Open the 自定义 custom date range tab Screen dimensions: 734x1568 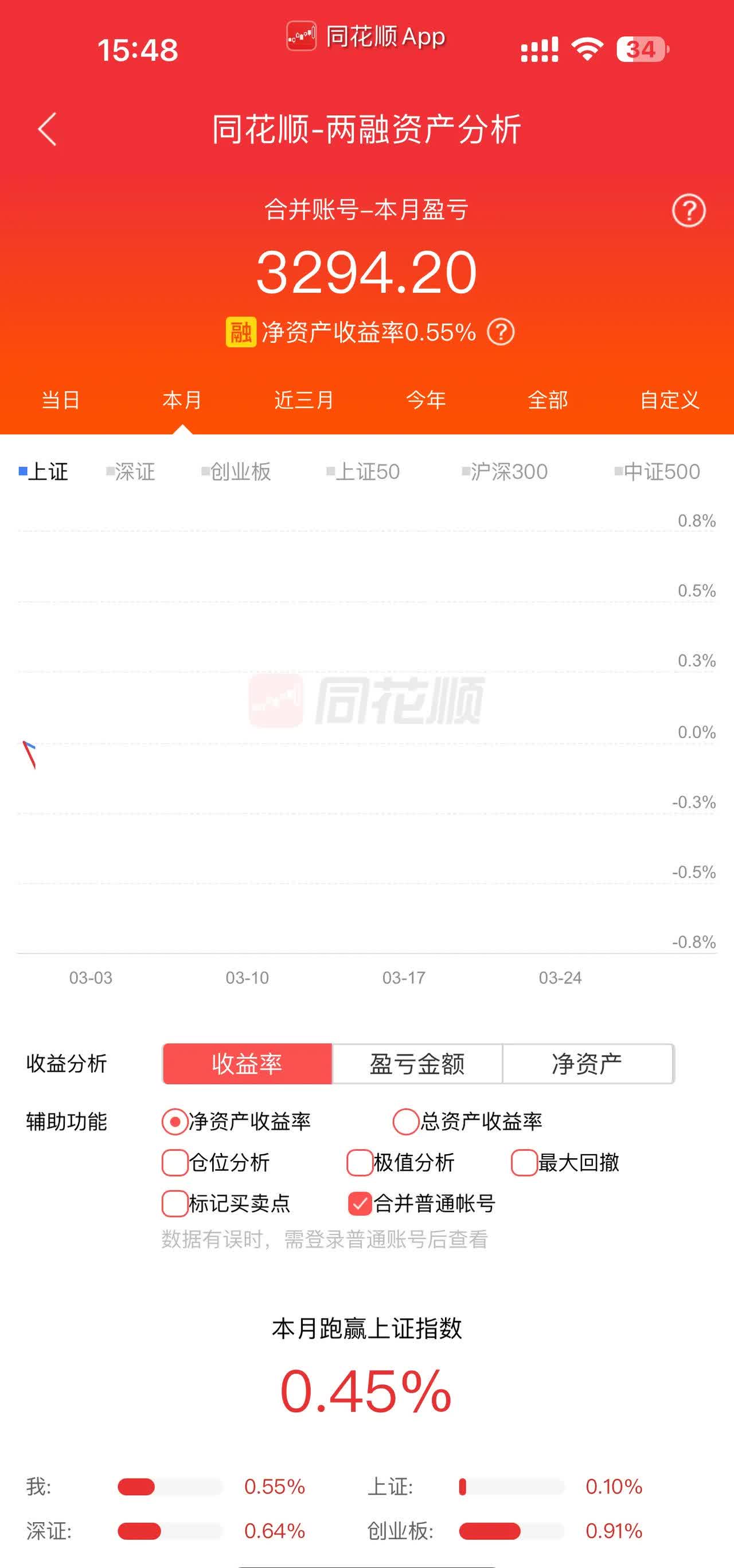point(670,401)
